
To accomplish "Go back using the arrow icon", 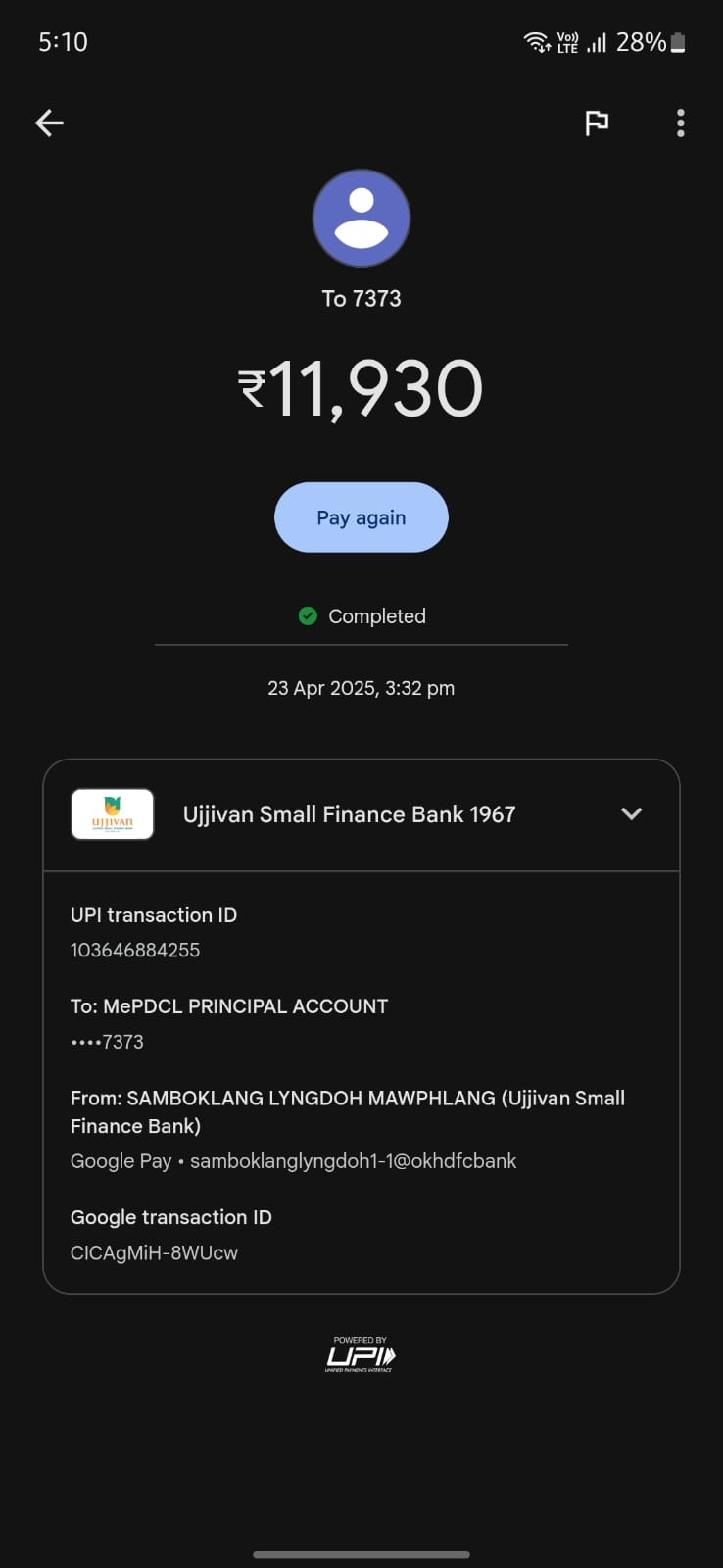I will click(49, 122).
